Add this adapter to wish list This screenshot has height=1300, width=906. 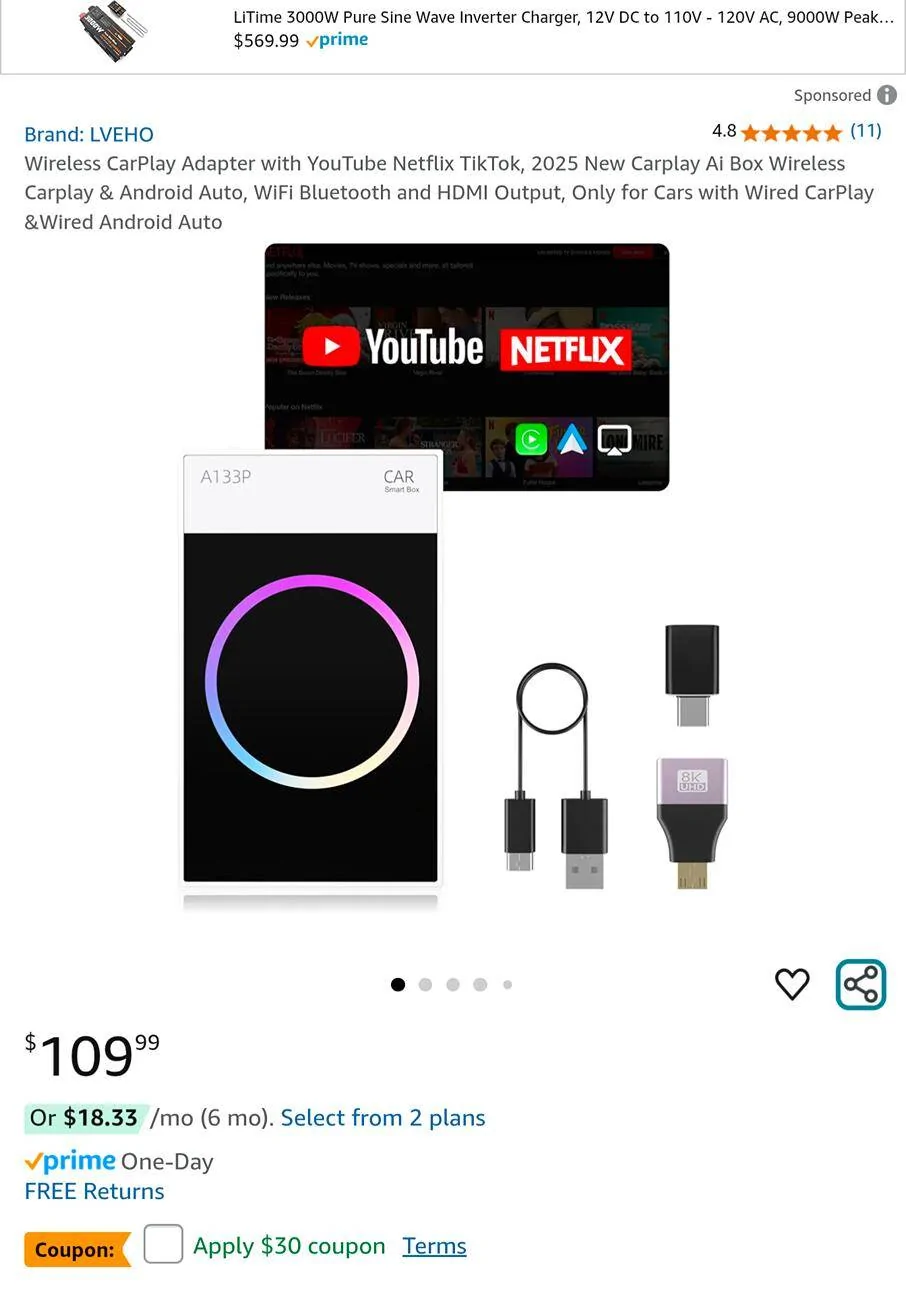792,984
